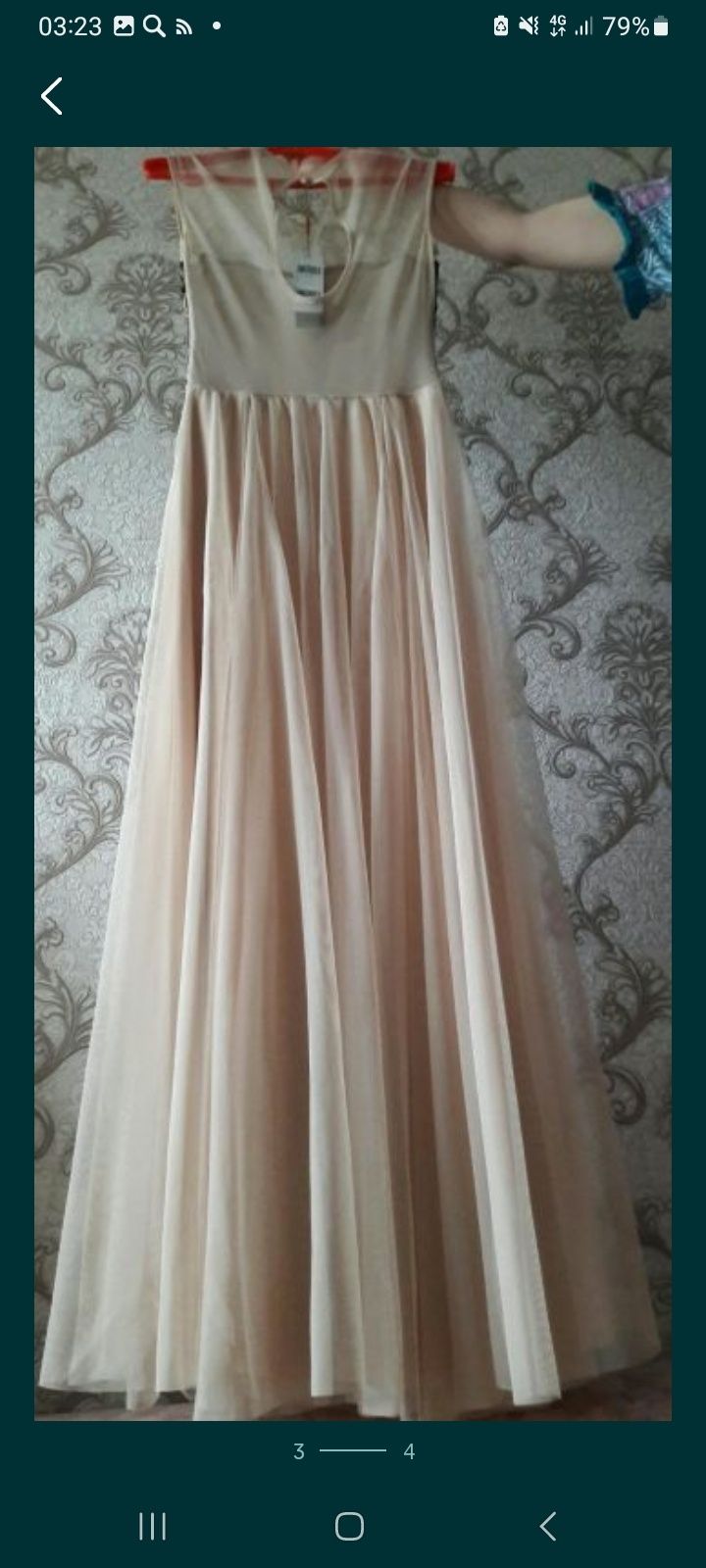
Task: Open recent apps from the navigation bar
Action: pos(152,1526)
